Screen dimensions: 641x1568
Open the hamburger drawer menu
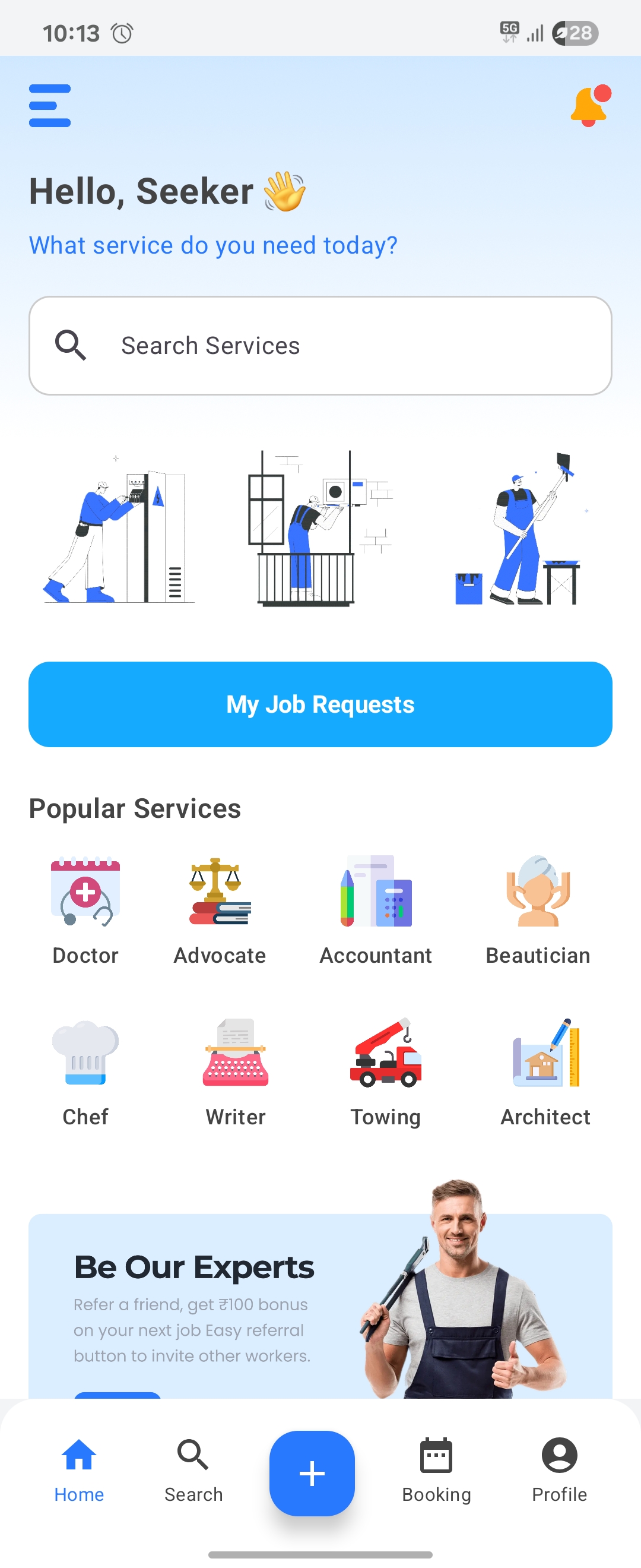(50, 106)
